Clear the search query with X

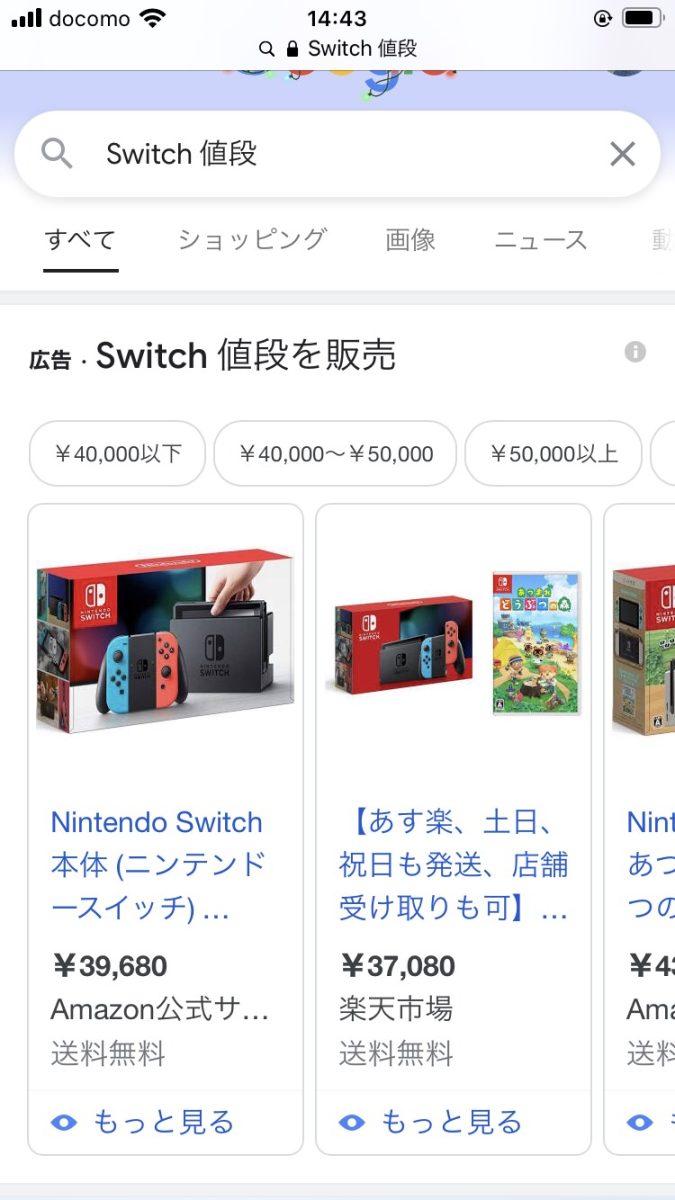pyautogui.click(x=622, y=154)
